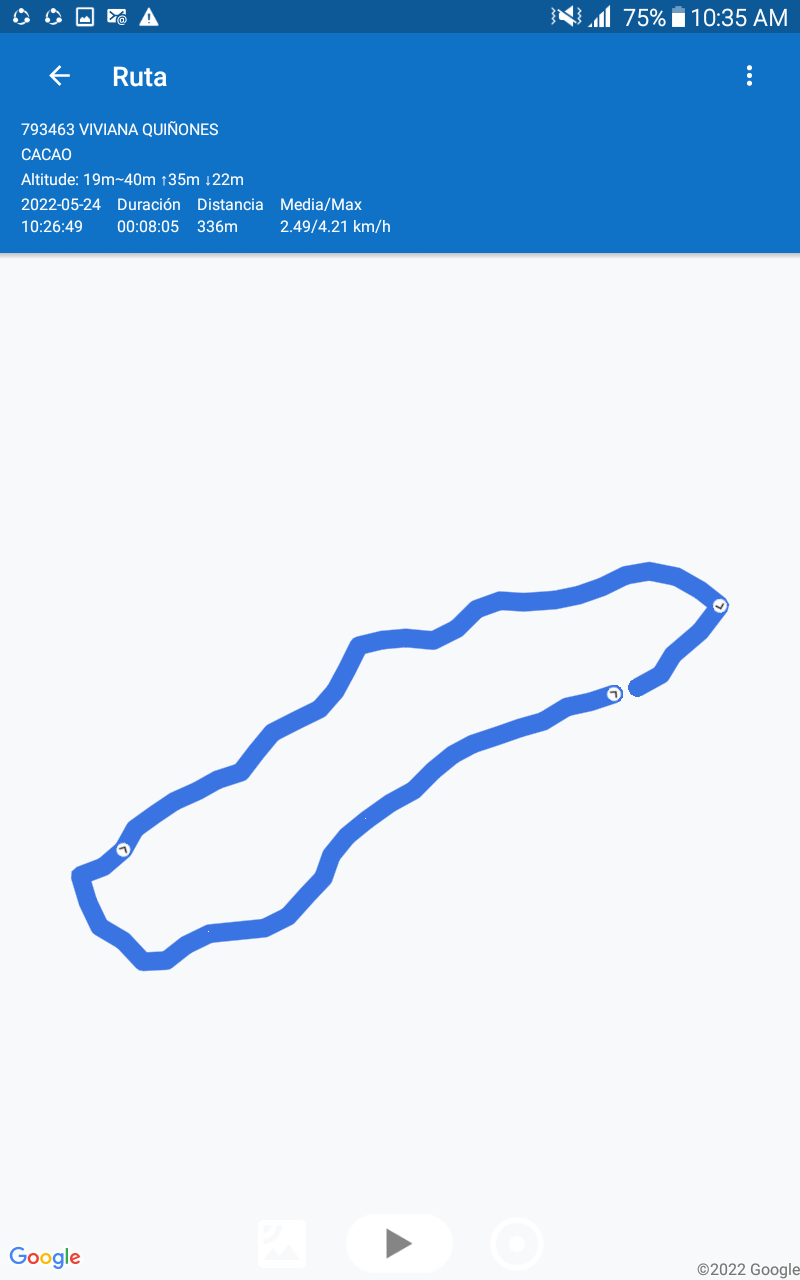Open the overflow menu

coord(749,76)
